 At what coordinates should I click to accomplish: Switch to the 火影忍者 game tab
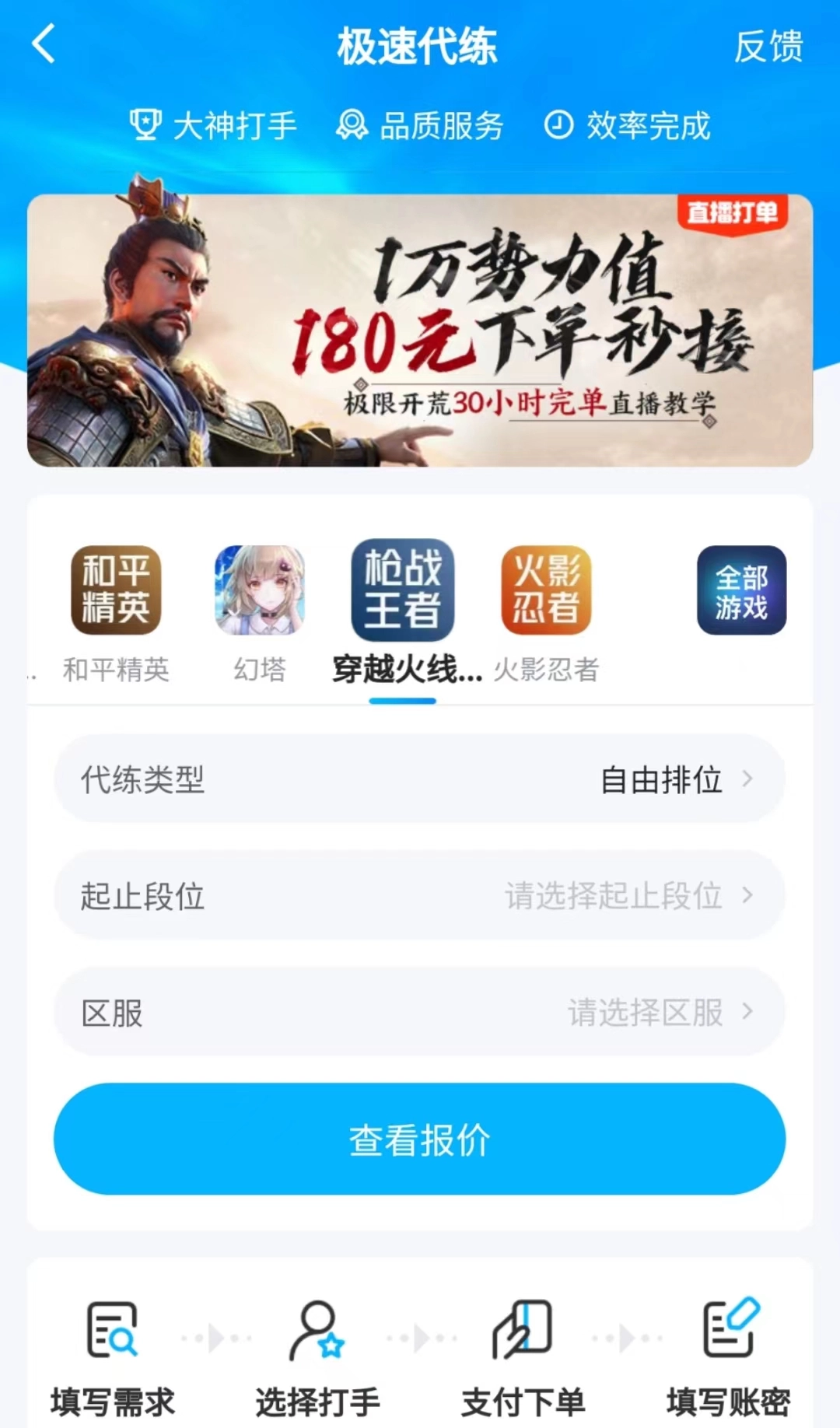[x=546, y=612]
